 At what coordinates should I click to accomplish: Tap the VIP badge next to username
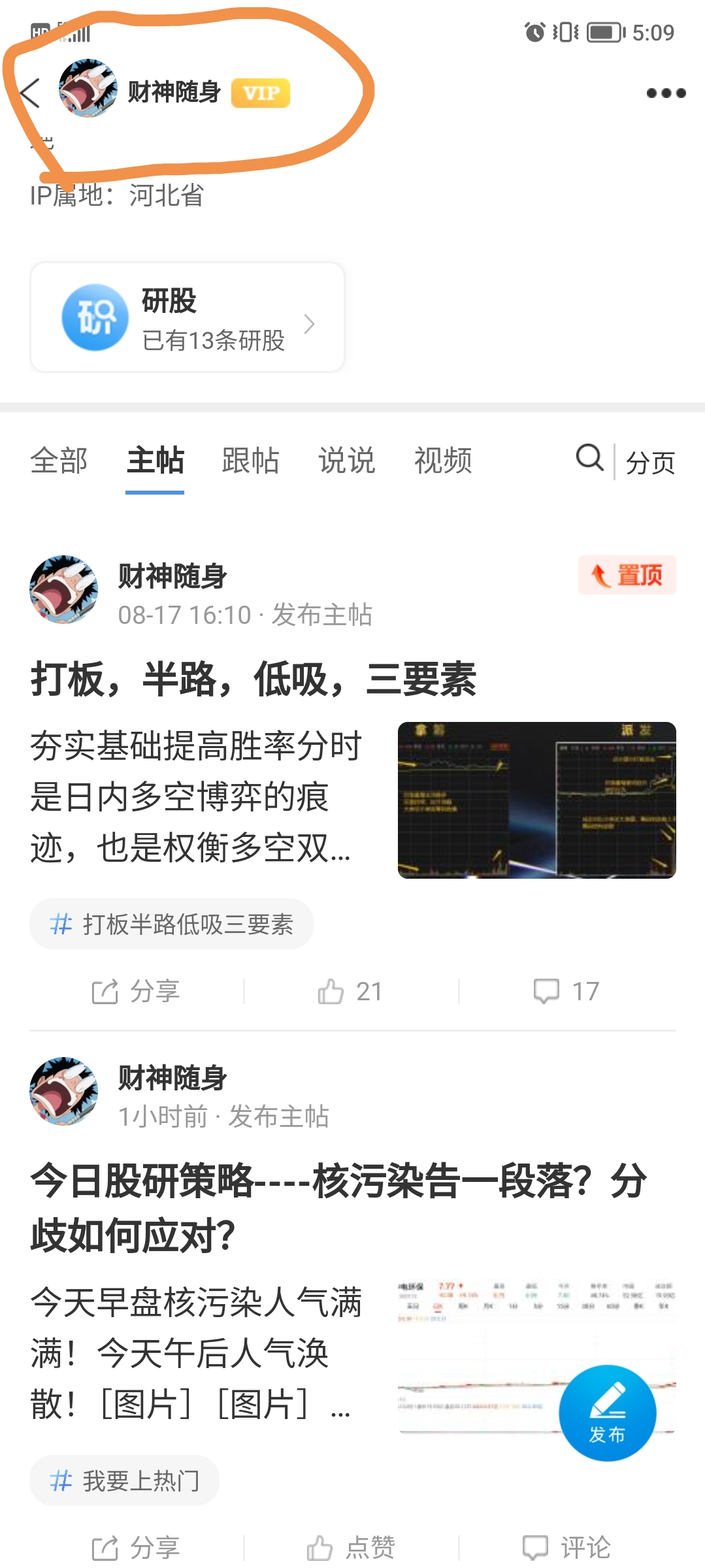click(x=261, y=93)
